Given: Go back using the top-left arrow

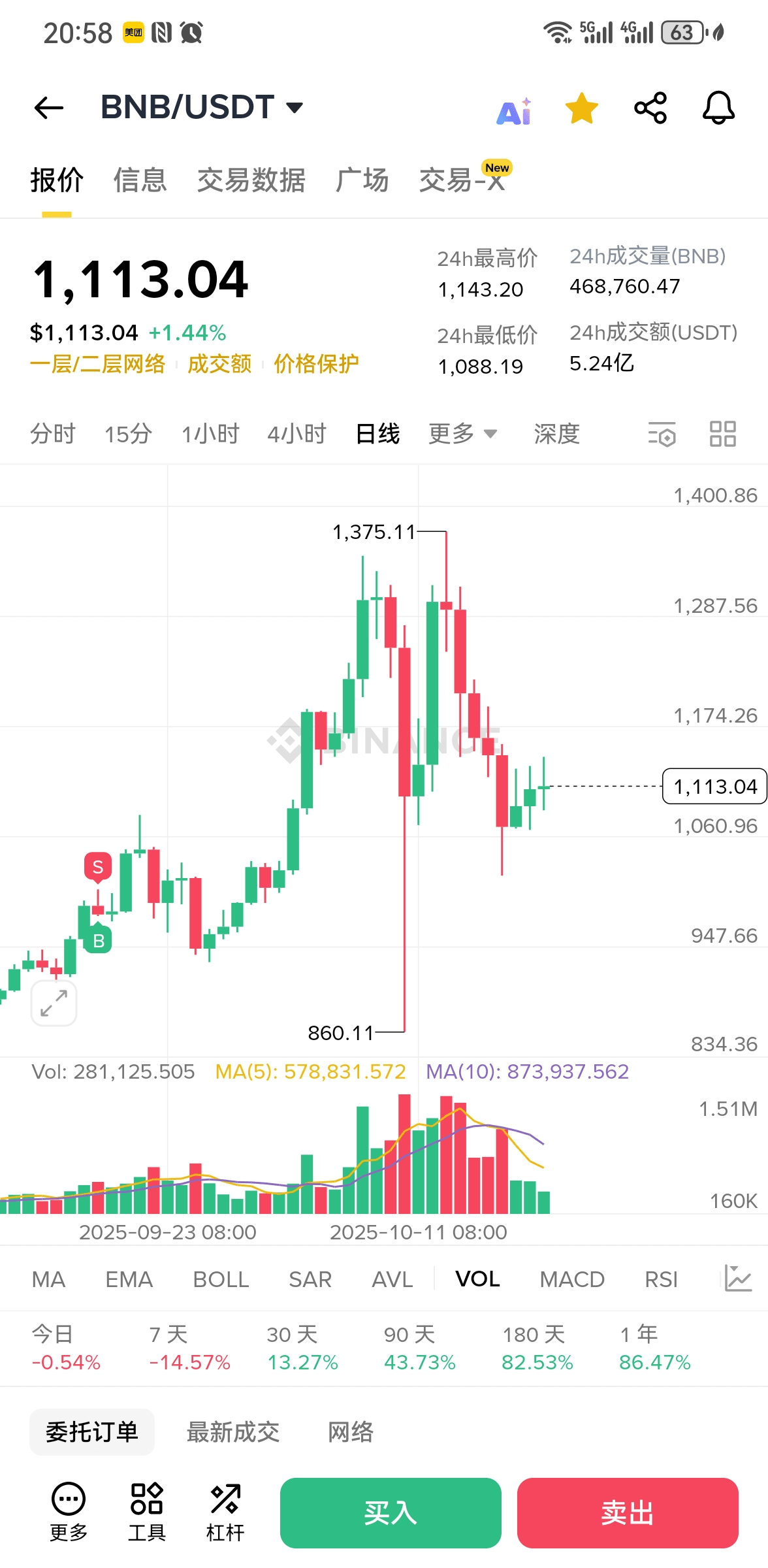Looking at the screenshot, I should (49, 108).
